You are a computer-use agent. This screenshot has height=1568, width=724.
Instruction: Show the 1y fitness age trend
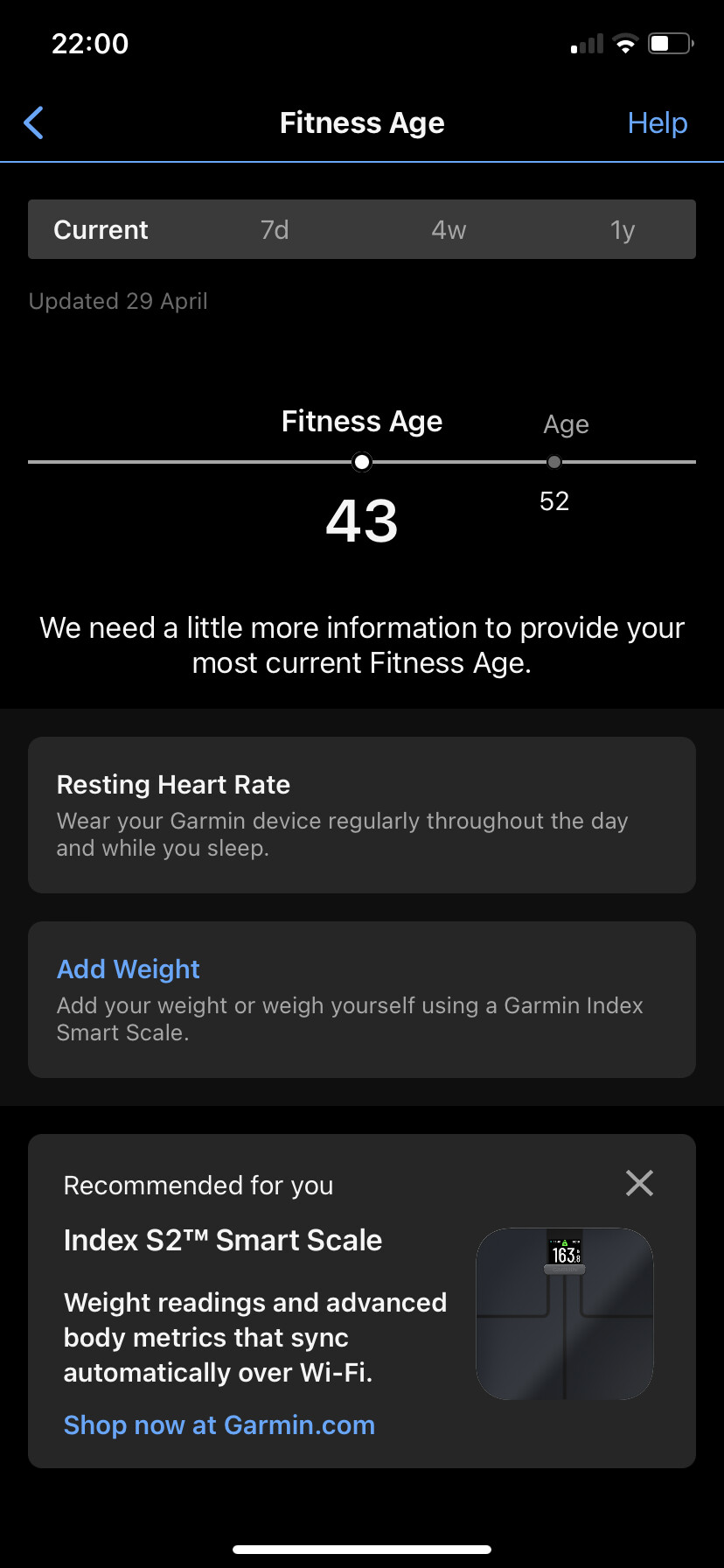point(622,230)
